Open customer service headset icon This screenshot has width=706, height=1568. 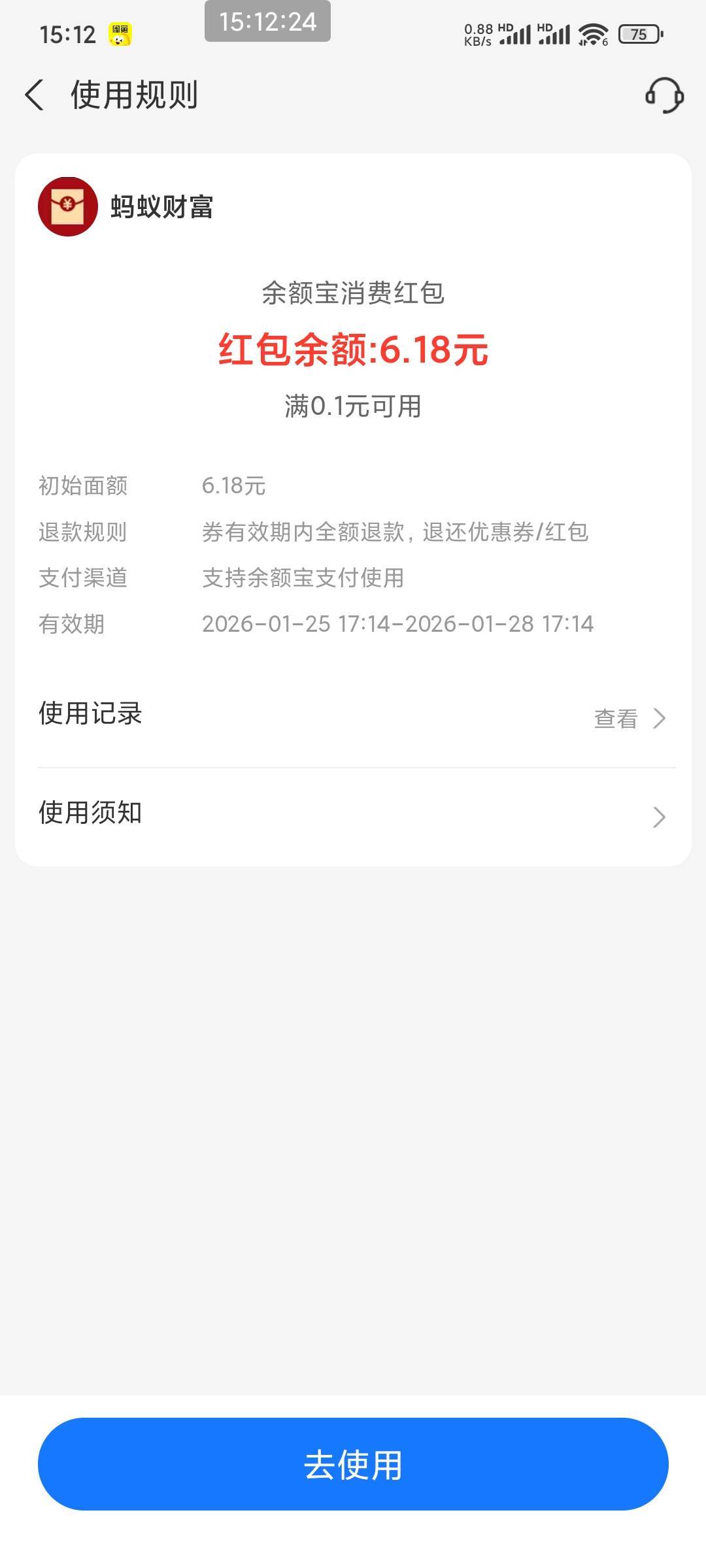pyautogui.click(x=664, y=95)
